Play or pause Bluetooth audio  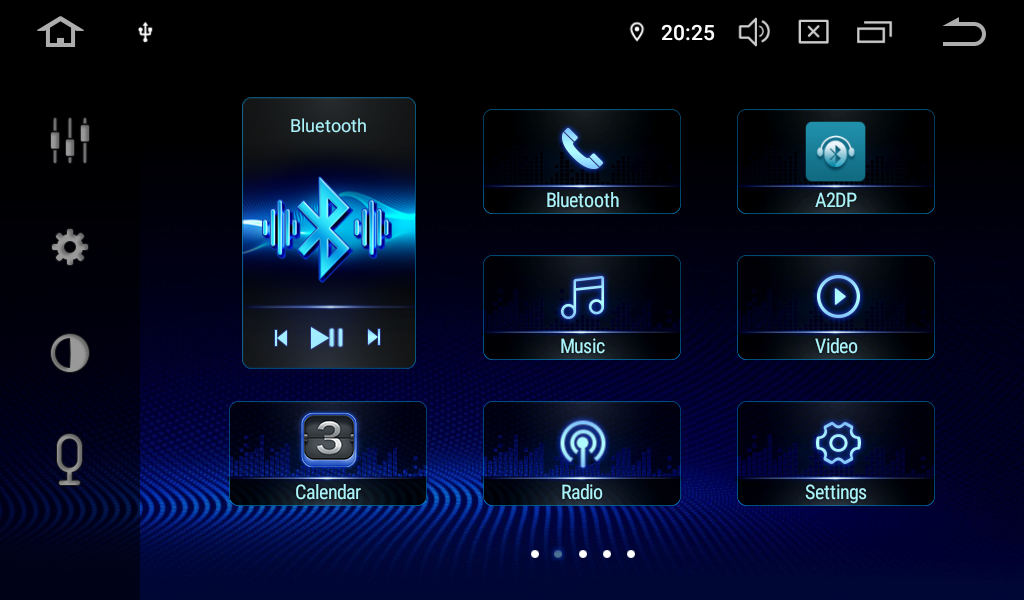[x=327, y=338]
